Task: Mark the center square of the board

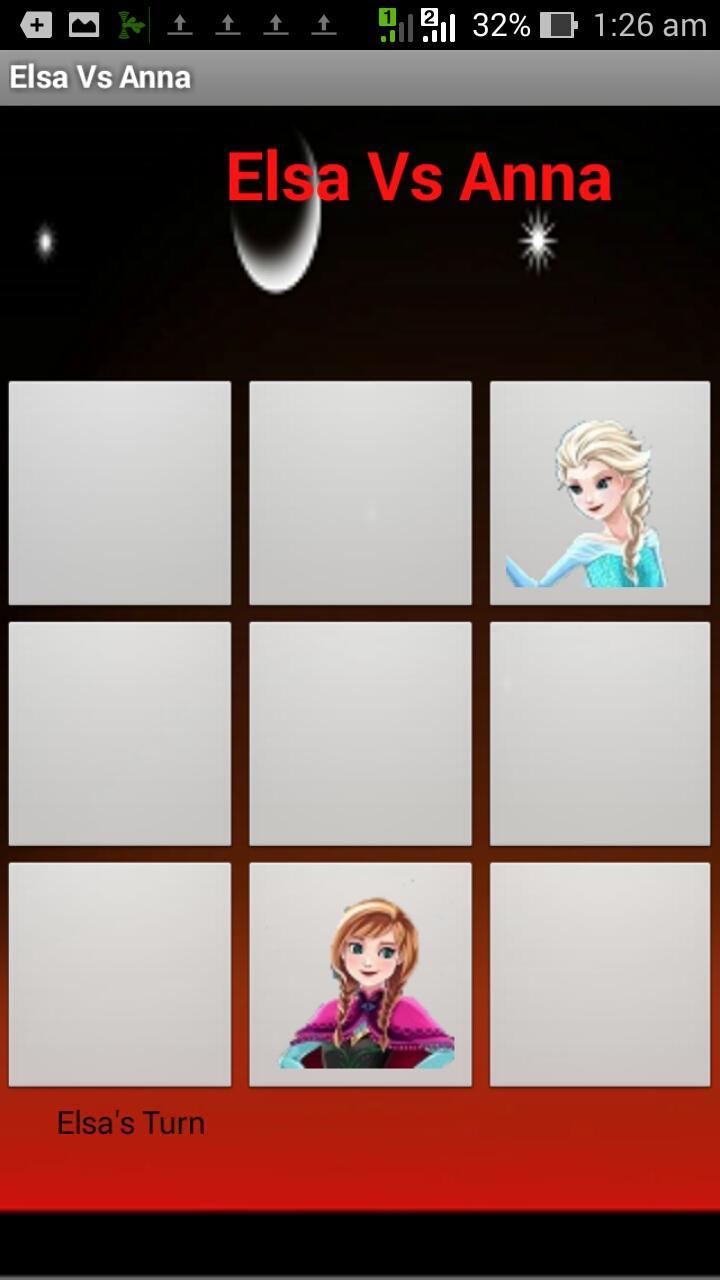Action: coord(360,734)
